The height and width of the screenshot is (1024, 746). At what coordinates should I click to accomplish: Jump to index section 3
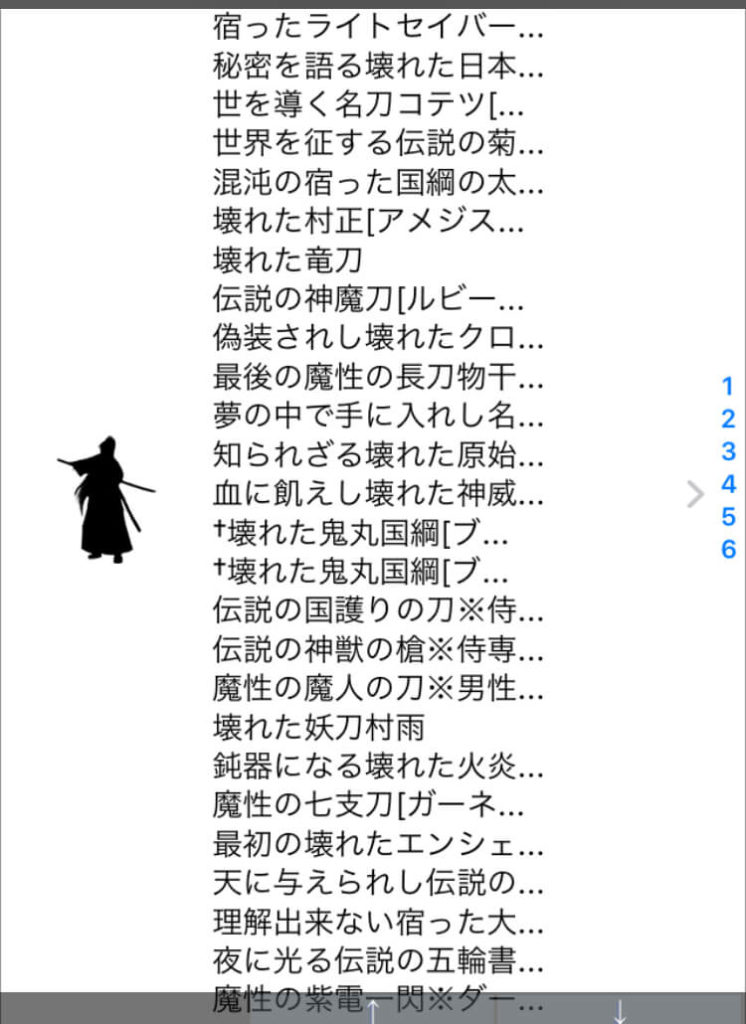728,452
